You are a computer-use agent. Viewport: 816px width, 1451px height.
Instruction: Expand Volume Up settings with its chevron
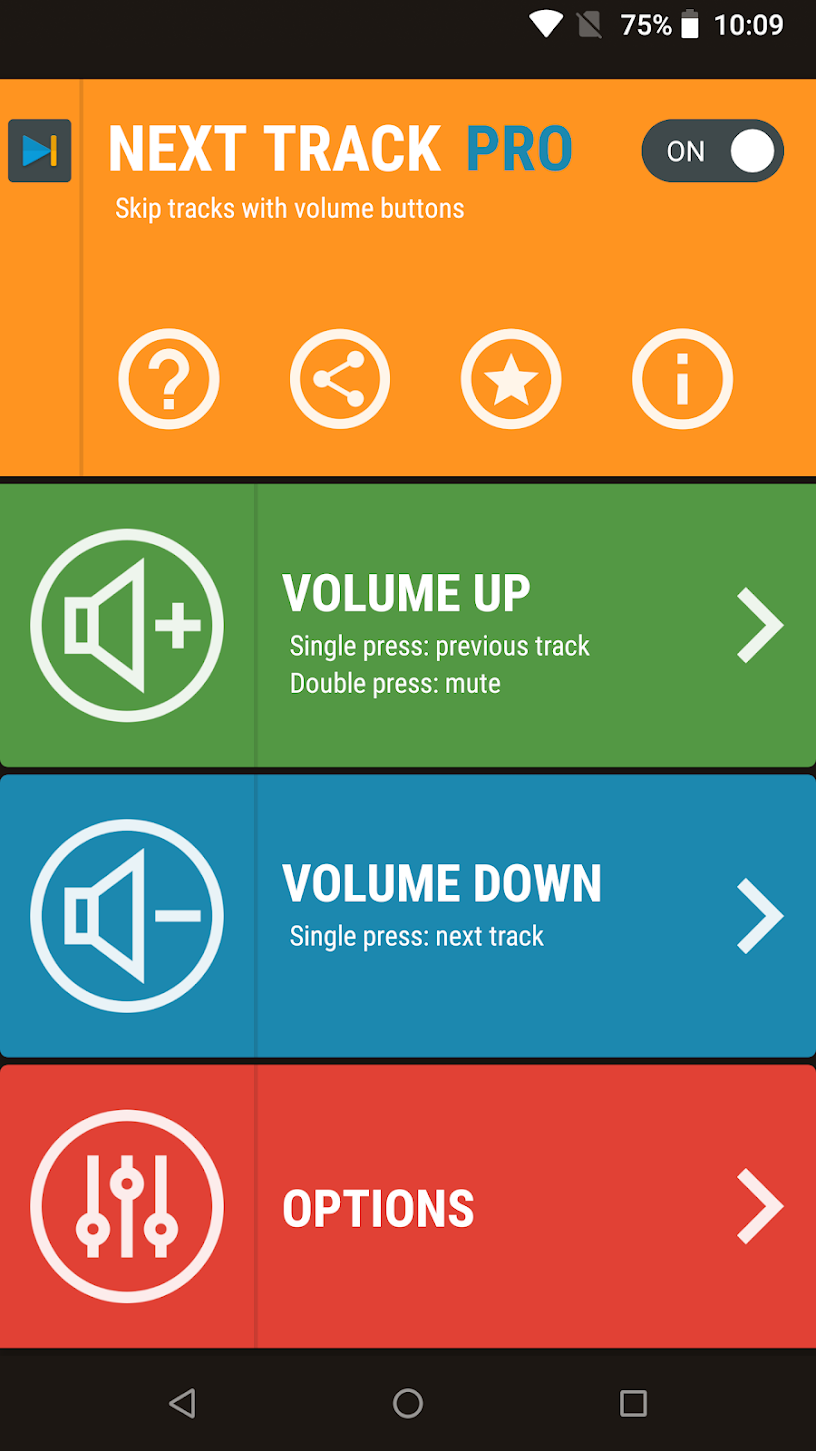760,624
